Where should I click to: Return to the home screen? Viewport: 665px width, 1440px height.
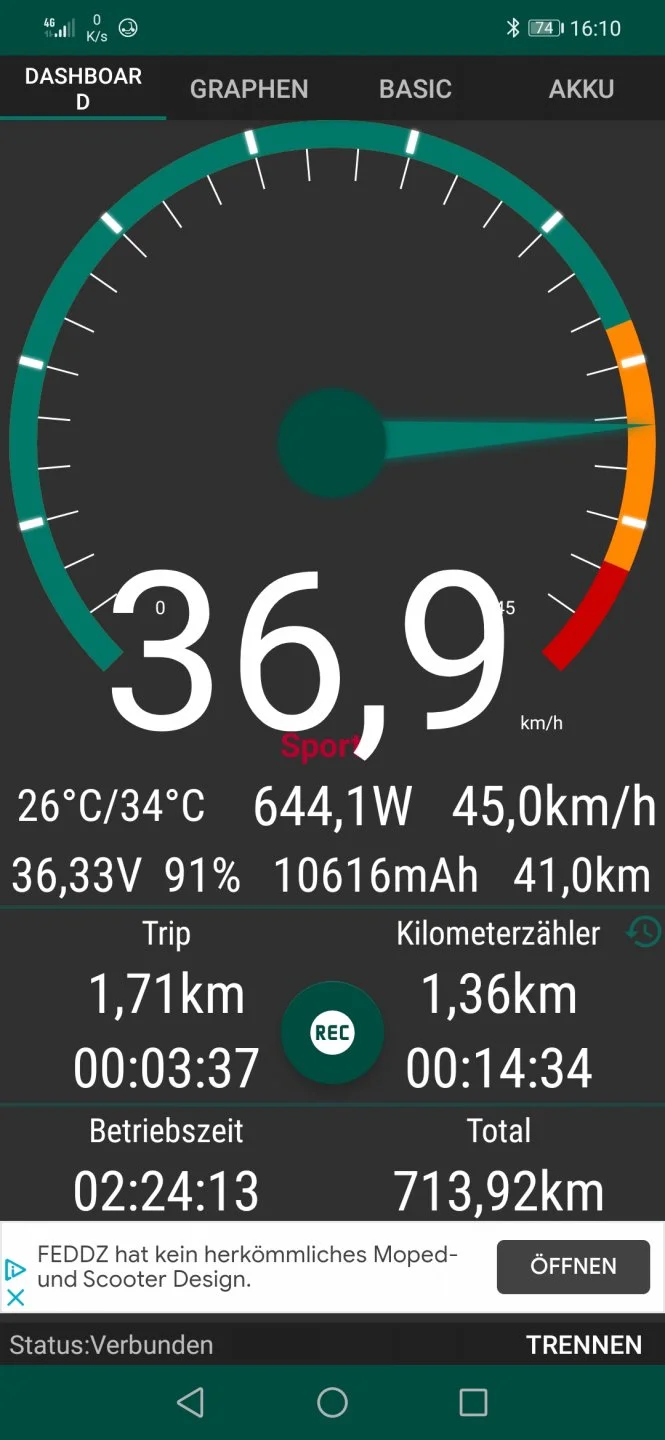332,1403
